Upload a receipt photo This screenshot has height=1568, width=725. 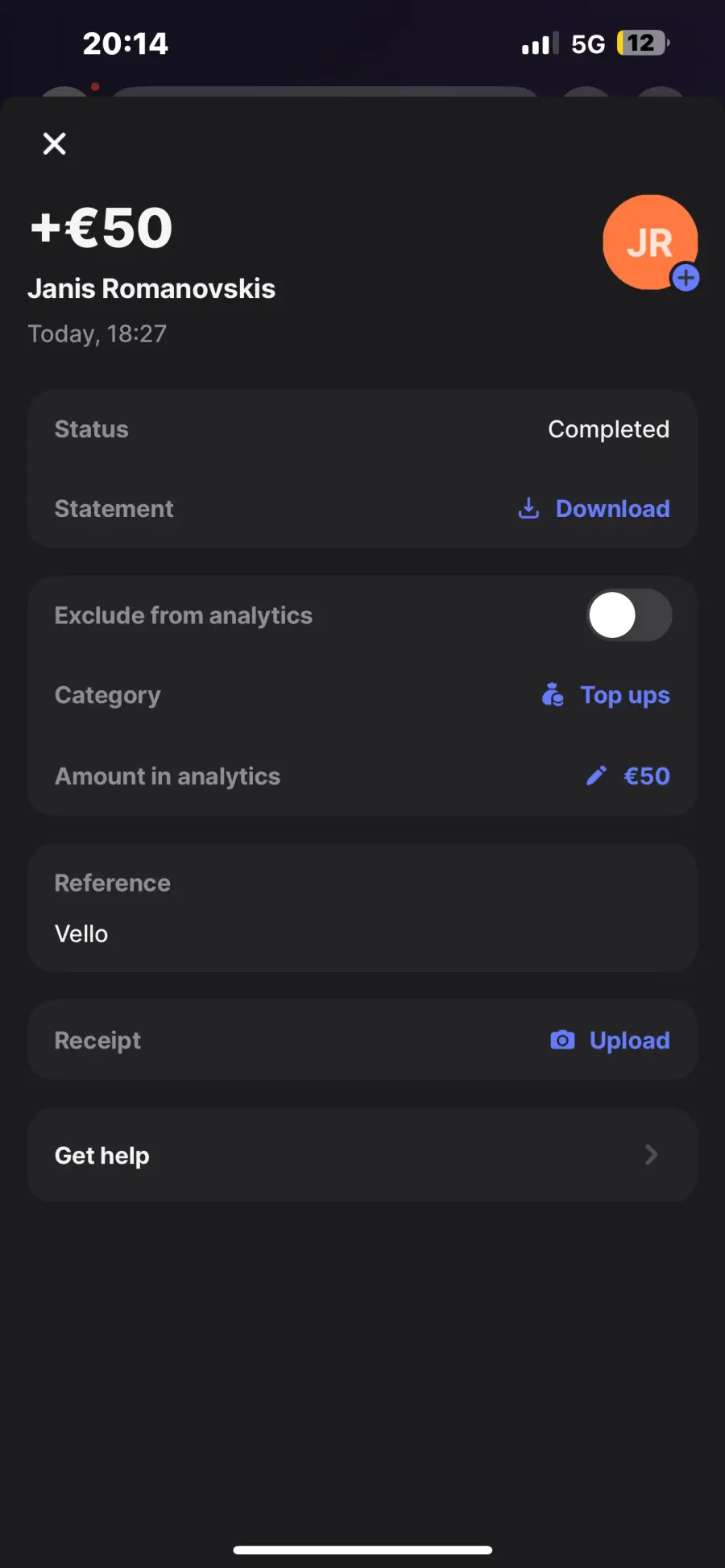(610, 1041)
